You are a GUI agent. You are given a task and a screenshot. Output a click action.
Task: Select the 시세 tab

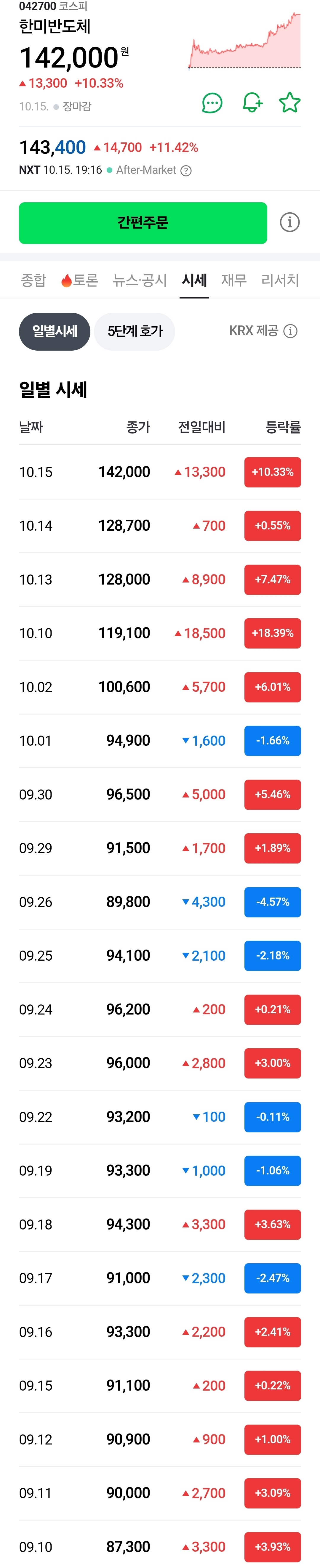tap(194, 280)
